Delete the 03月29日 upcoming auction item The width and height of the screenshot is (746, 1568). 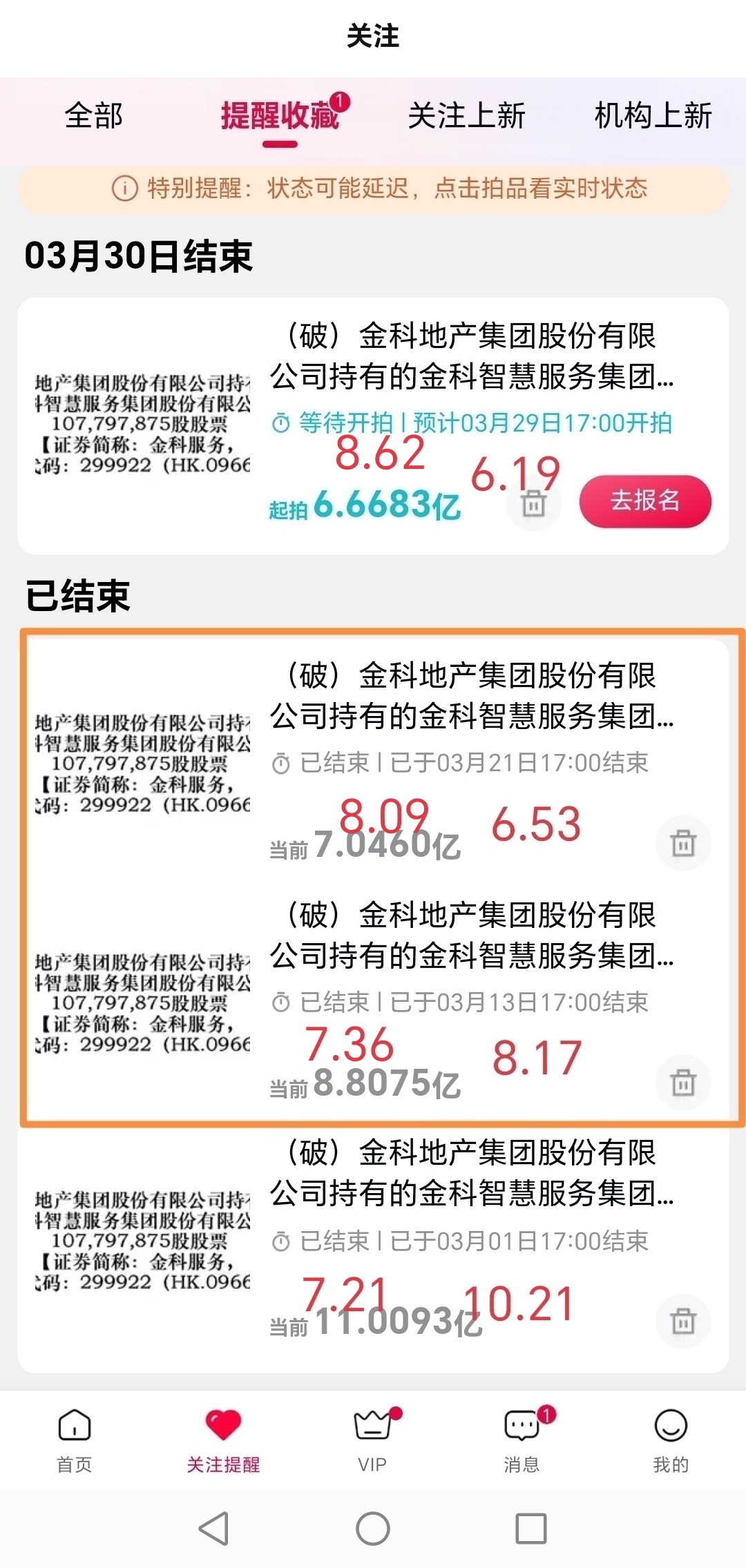tap(533, 504)
